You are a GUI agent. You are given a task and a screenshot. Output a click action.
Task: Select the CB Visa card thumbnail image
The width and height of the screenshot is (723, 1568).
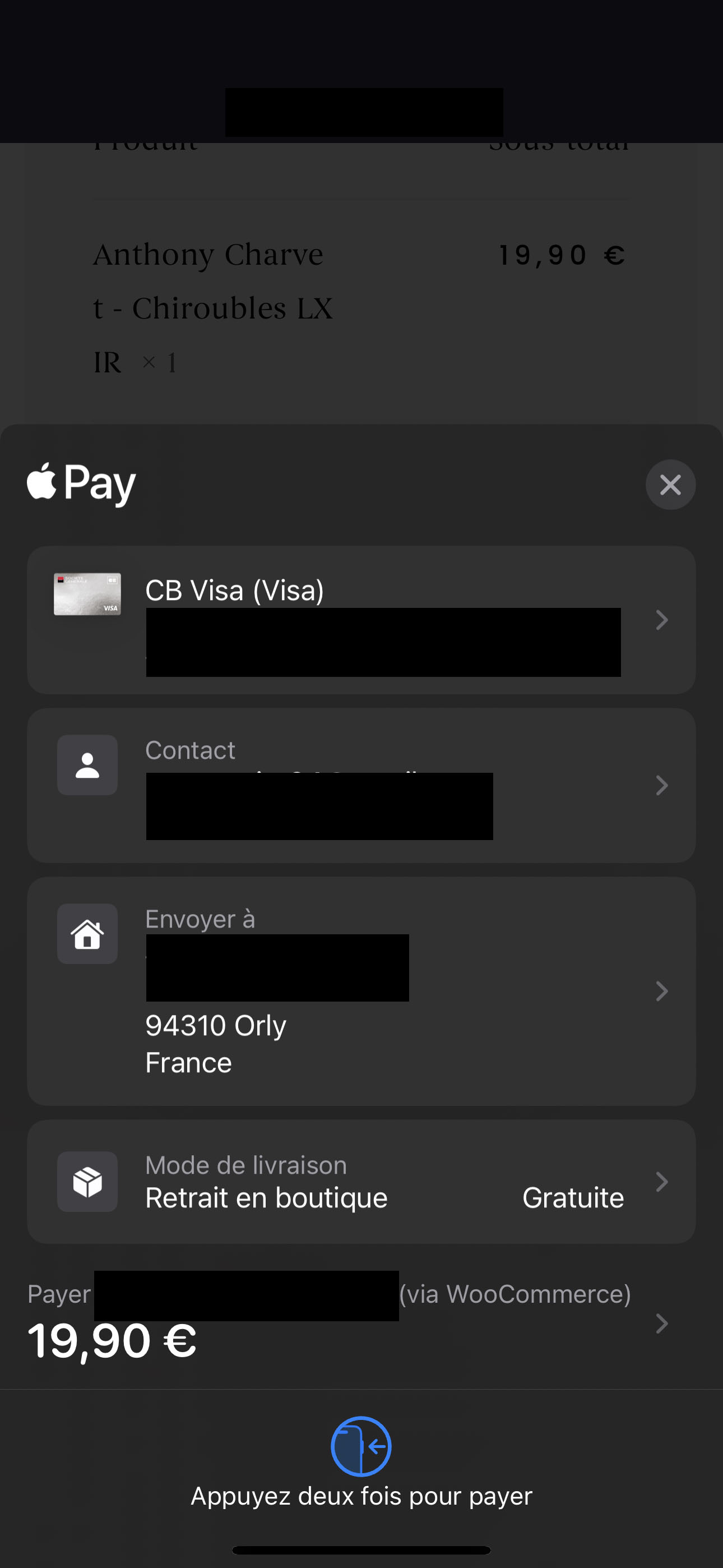click(87, 593)
